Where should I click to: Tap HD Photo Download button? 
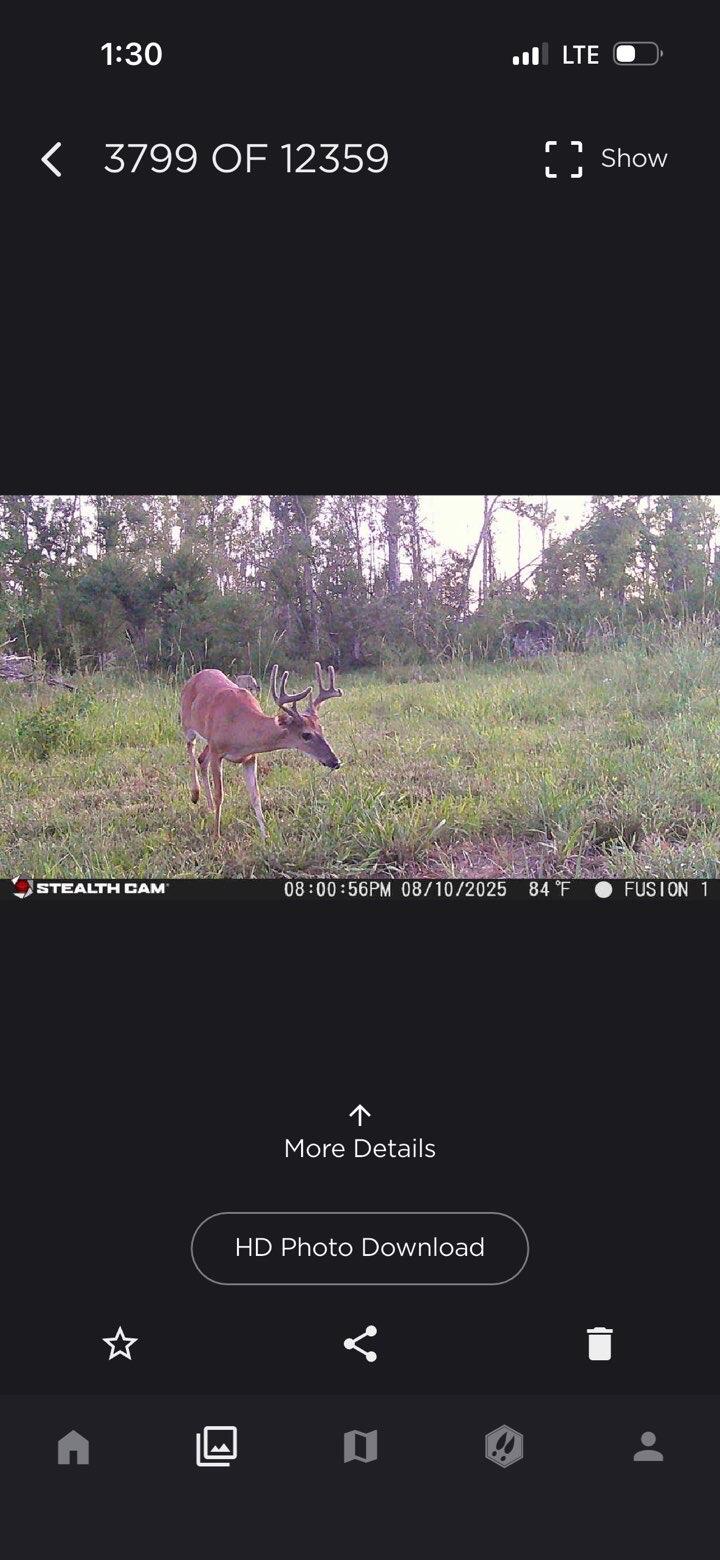click(x=360, y=1248)
